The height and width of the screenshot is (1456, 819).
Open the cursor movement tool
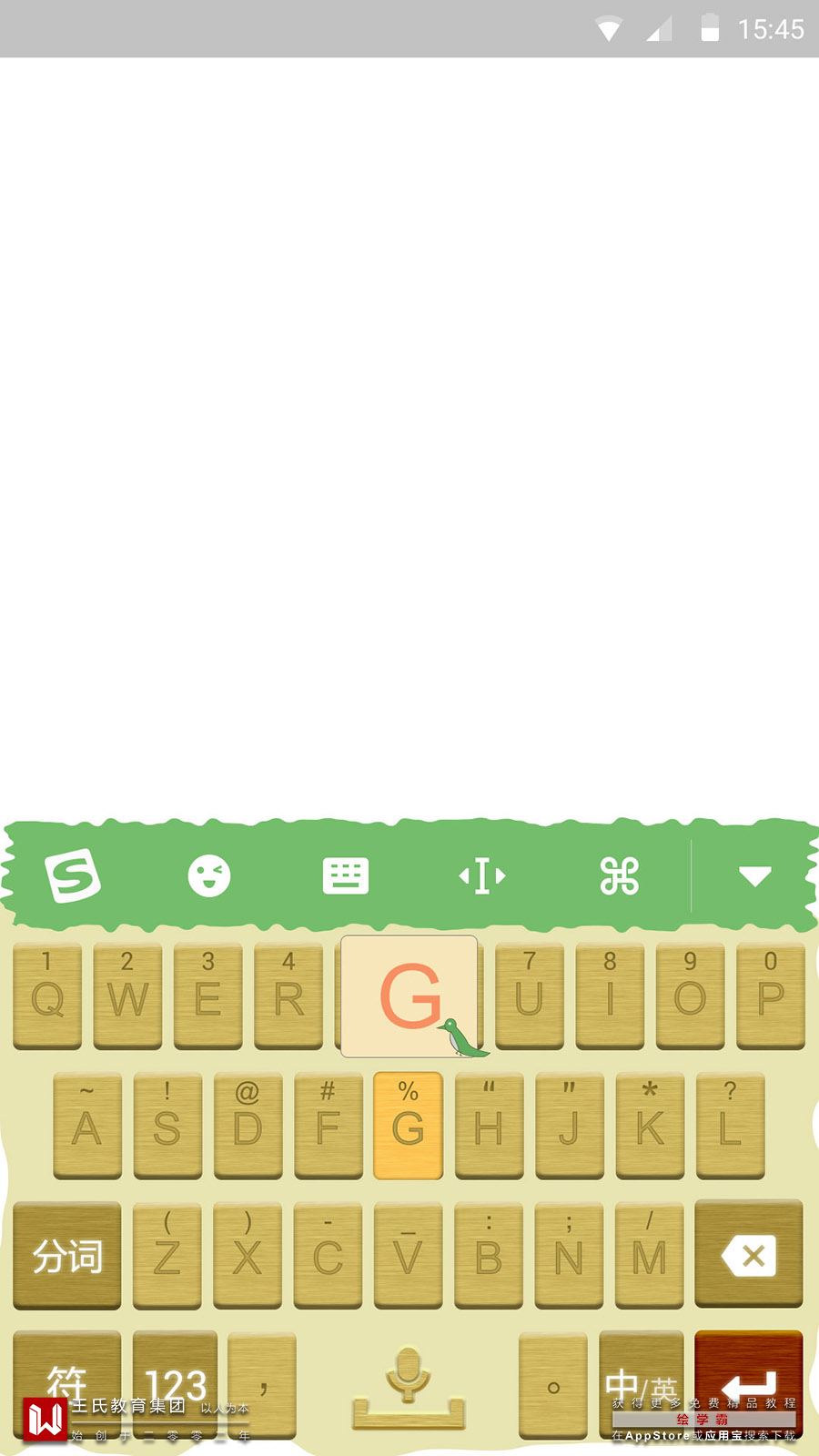(481, 875)
